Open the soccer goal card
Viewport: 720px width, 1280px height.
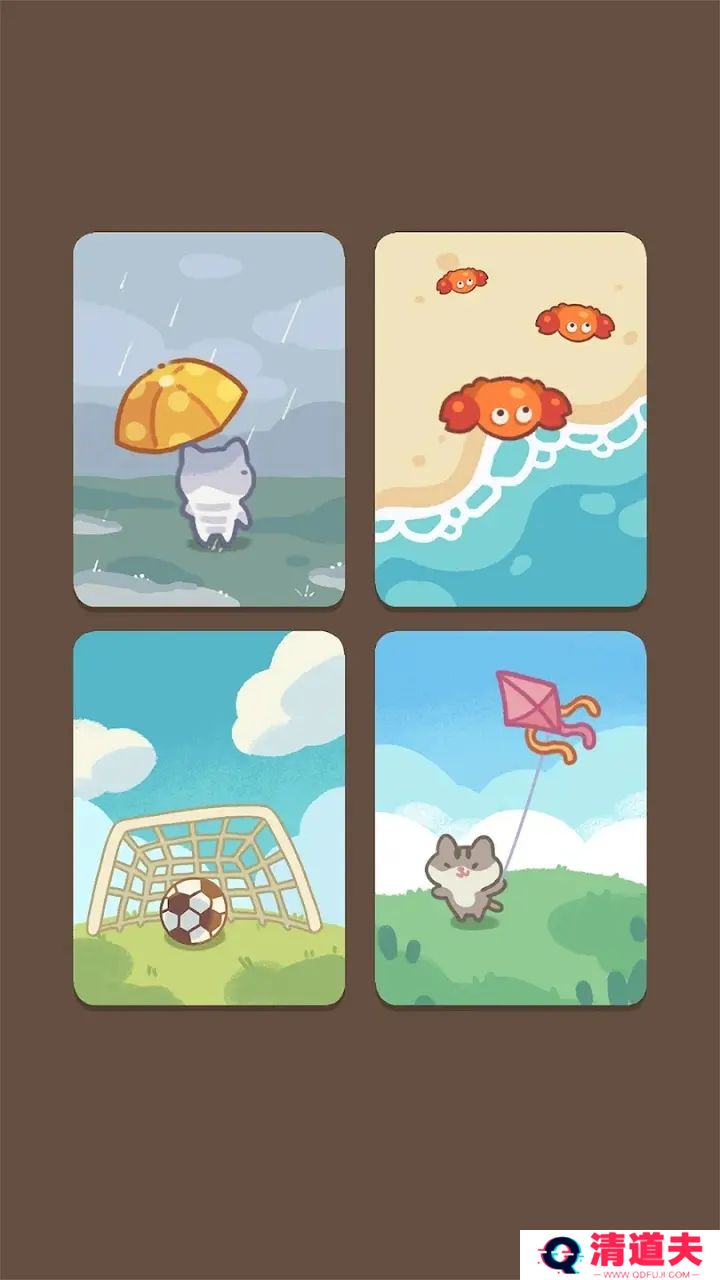(209, 818)
